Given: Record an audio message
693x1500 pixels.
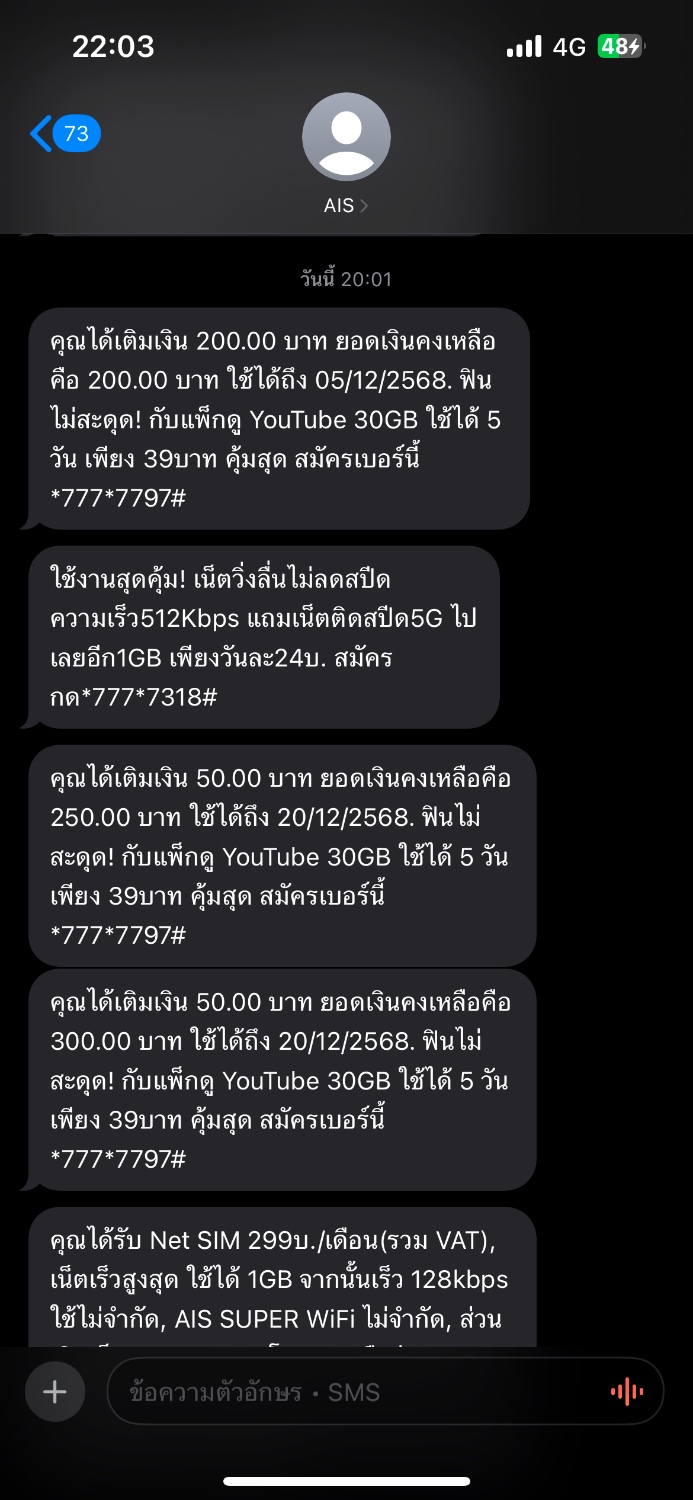Looking at the screenshot, I should tap(627, 1391).
